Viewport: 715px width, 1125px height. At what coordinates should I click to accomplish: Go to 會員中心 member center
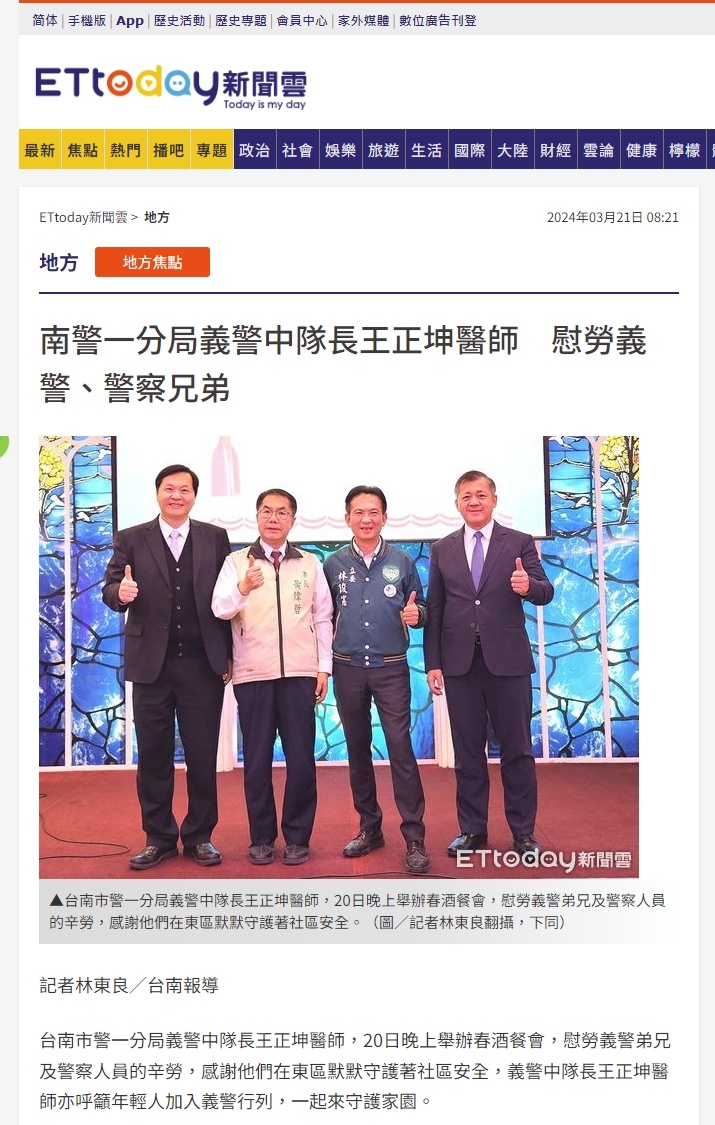[302, 20]
